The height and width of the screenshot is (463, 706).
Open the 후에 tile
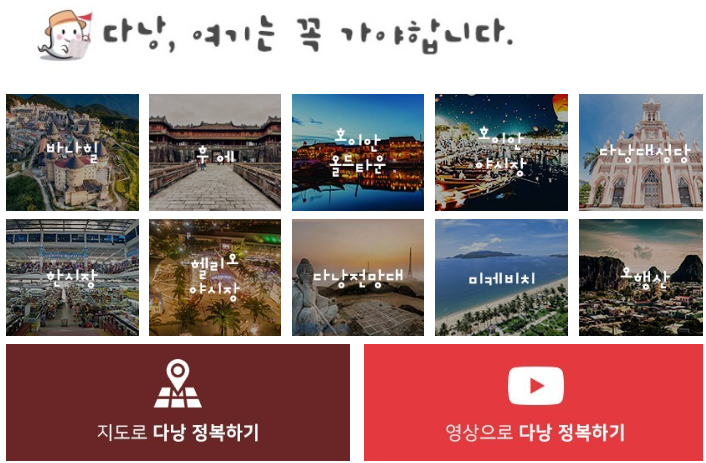[215, 152]
